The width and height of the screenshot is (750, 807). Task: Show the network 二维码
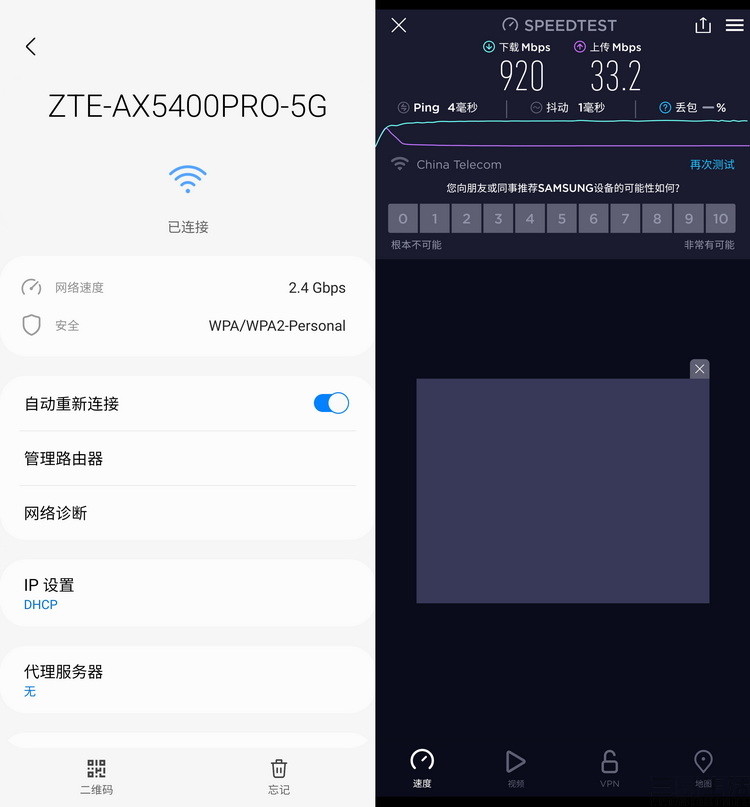[x=97, y=775]
